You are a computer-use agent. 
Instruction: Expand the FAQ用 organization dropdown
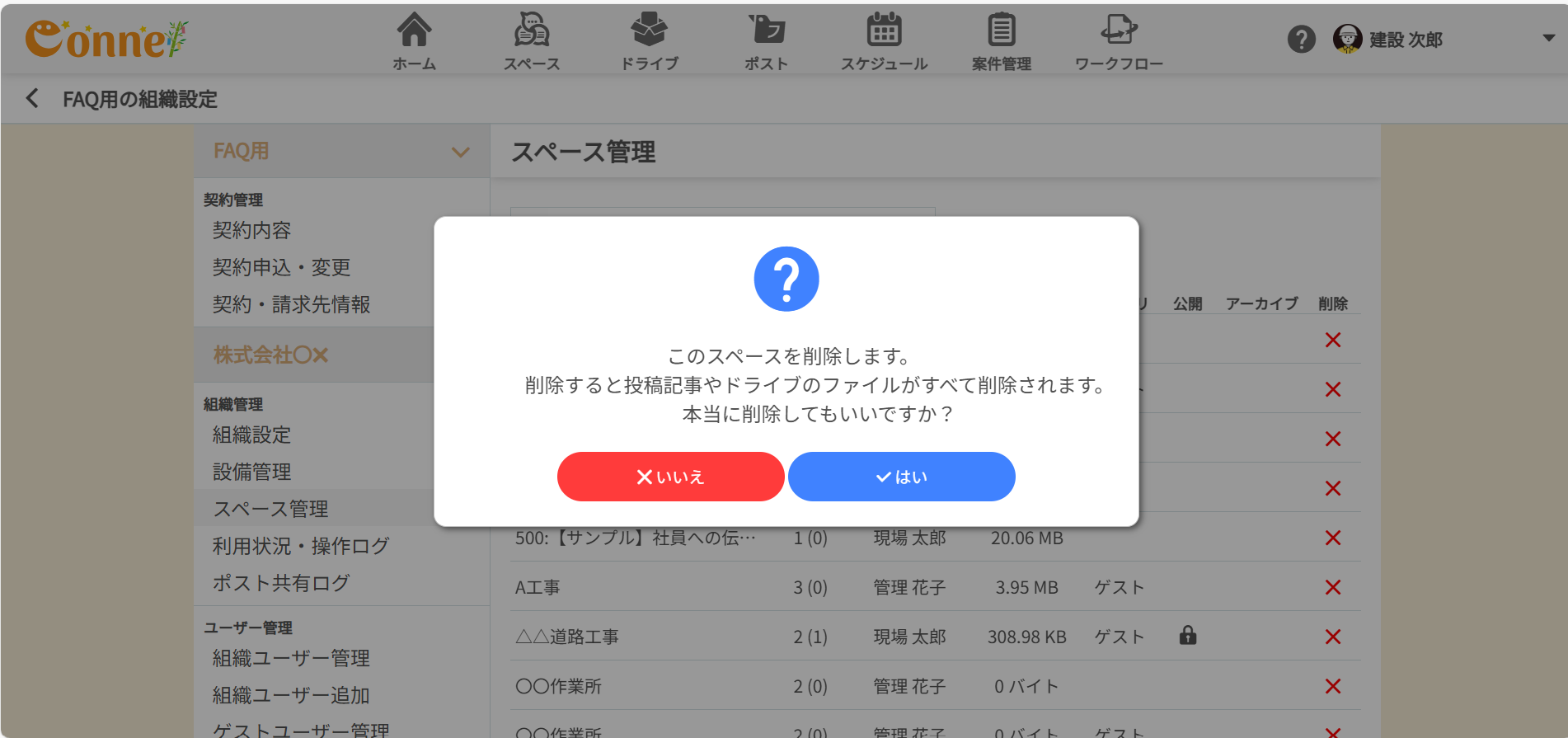460,152
